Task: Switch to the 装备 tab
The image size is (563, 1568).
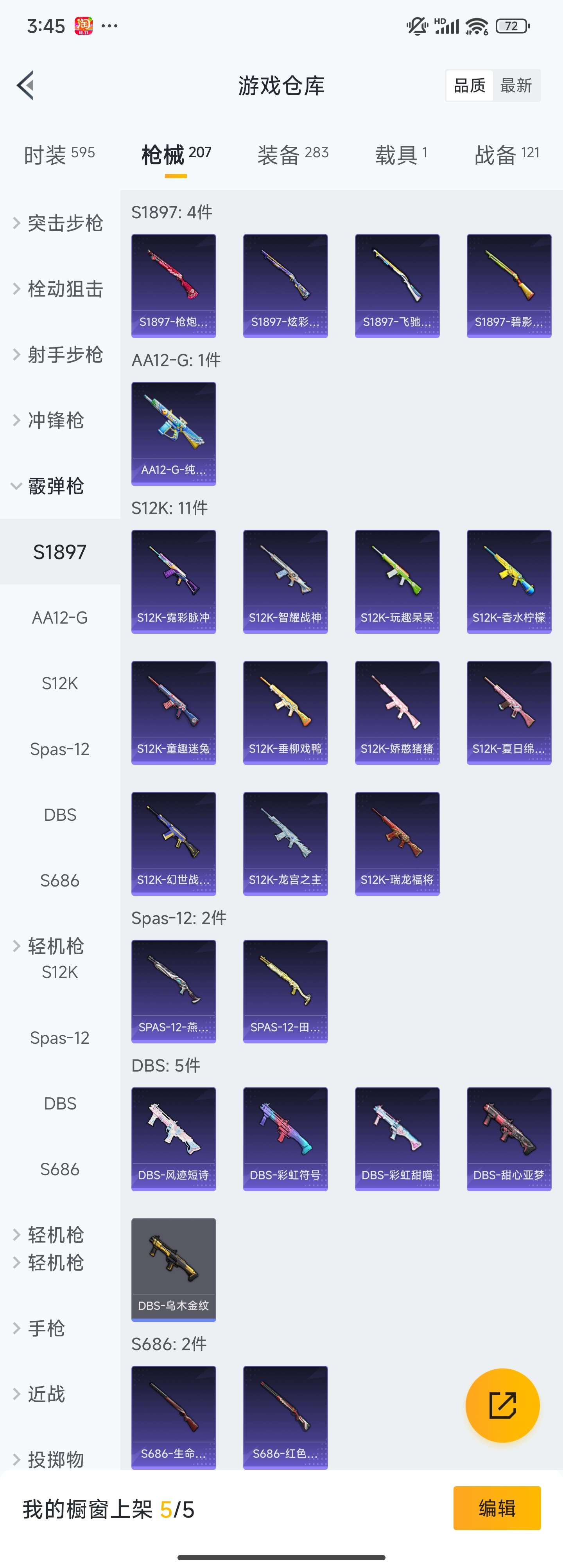Action: coord(292,155)
